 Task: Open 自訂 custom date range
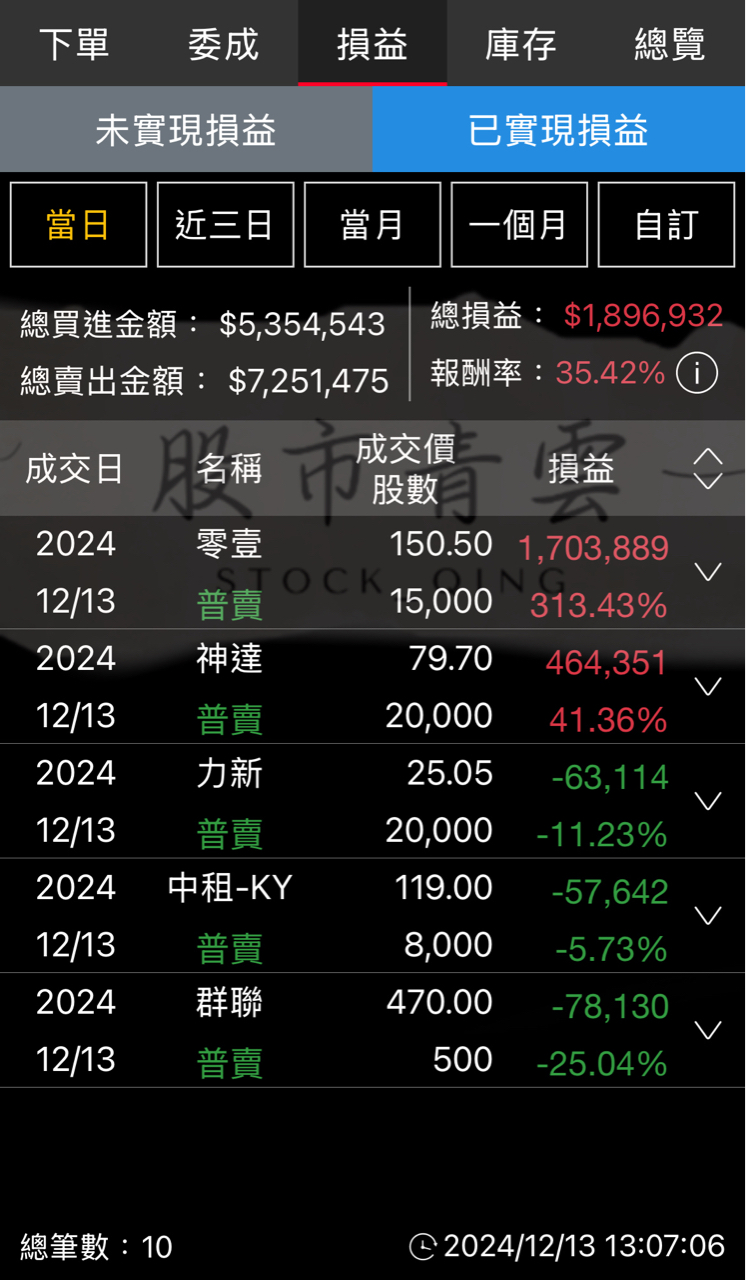click(666, 225)
